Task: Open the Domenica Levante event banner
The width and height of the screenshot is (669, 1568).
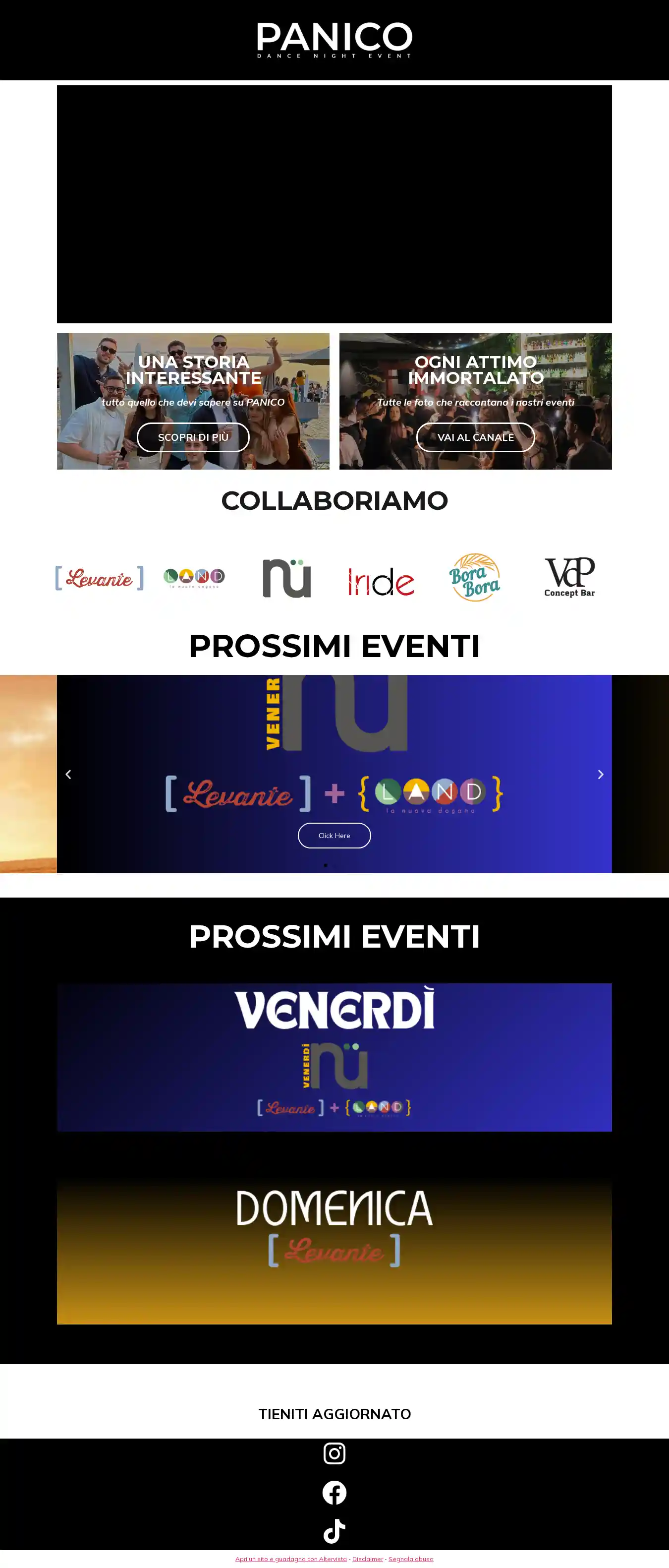Action: coord(334,1251)
